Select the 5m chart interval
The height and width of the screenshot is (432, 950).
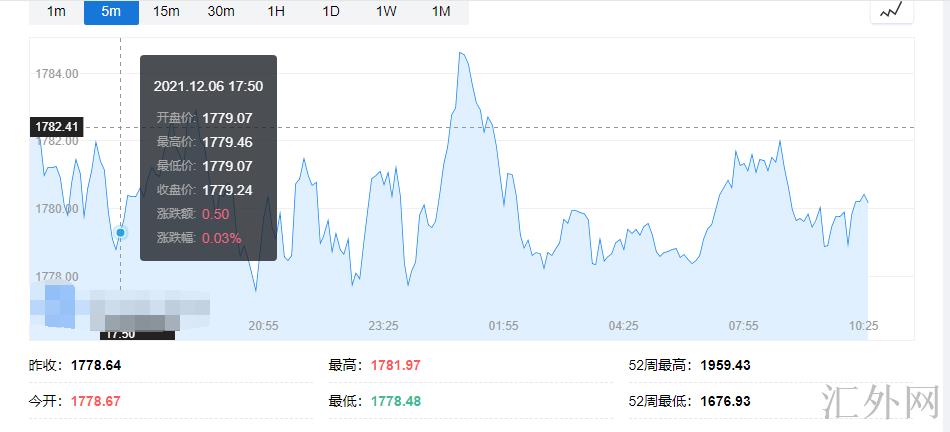pyautogui.click(x=111, y=12)
